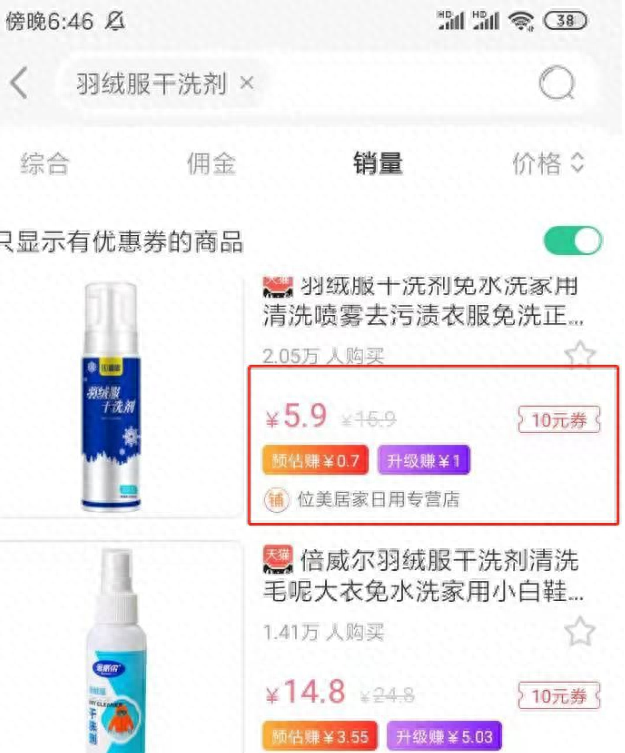This screenshot has height=753, width=625.
Task: Disable the coupon-only products switch
Action: click(x=573, y=241)
